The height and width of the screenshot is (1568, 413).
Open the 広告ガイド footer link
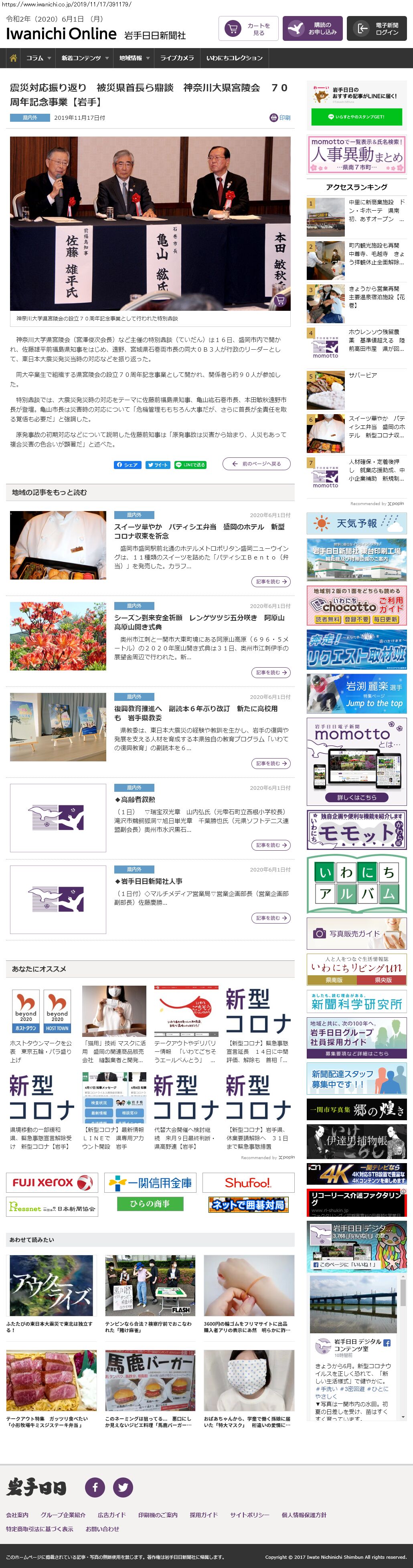[111, 1514]
